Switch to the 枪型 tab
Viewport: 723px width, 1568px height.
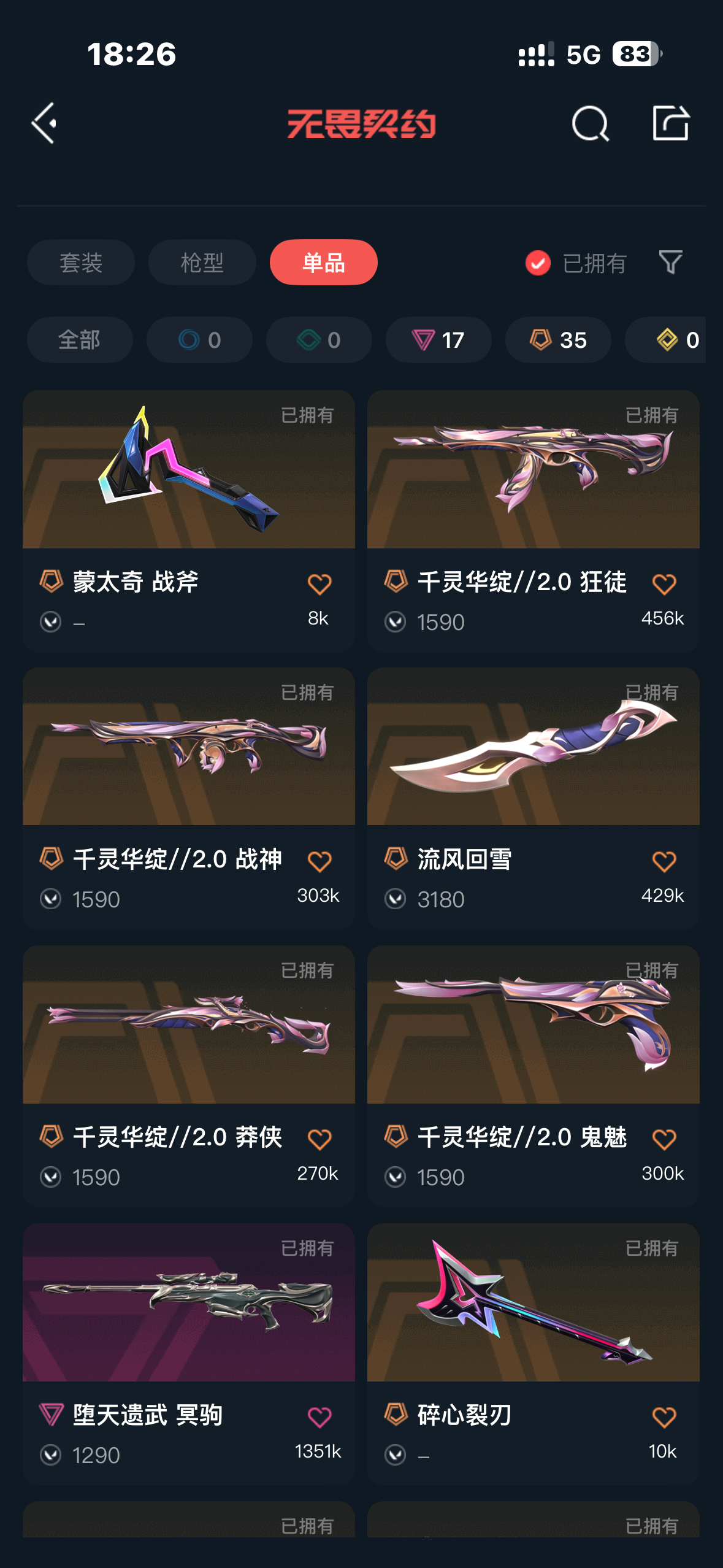coord(202,262)
